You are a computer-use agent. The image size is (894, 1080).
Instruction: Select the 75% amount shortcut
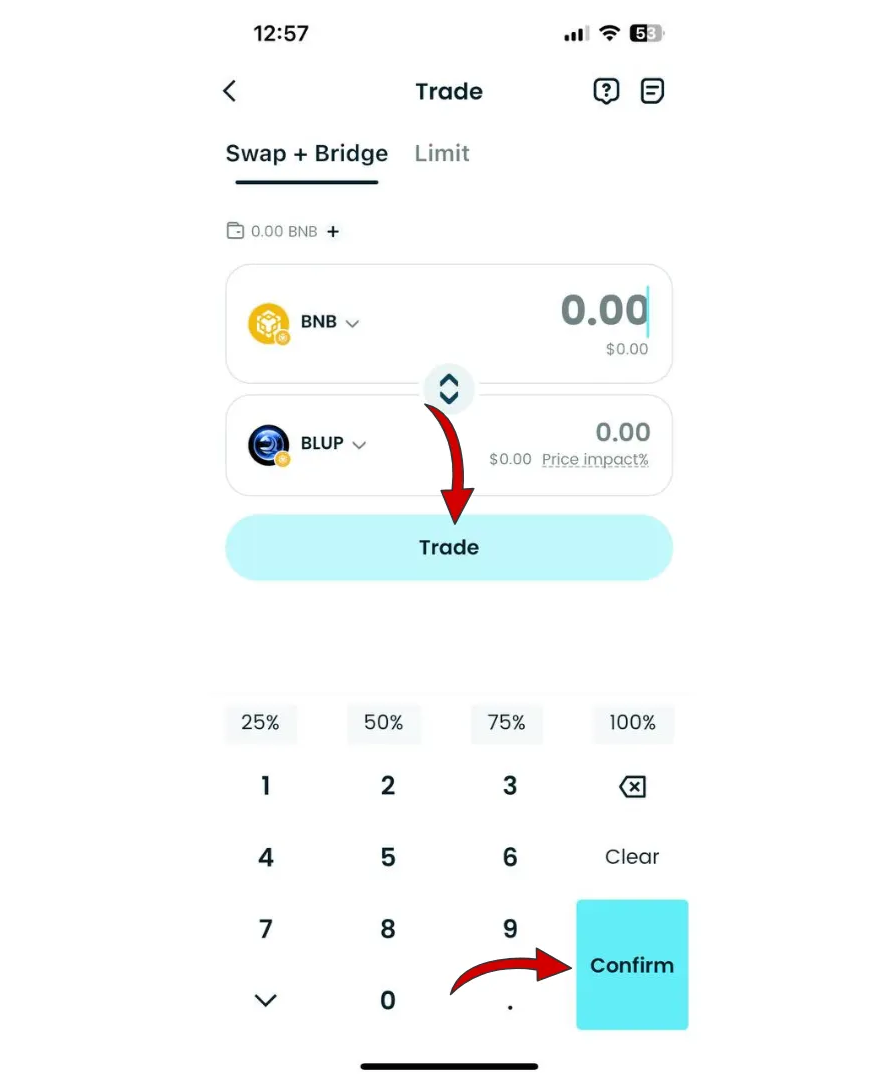(506, 722)
